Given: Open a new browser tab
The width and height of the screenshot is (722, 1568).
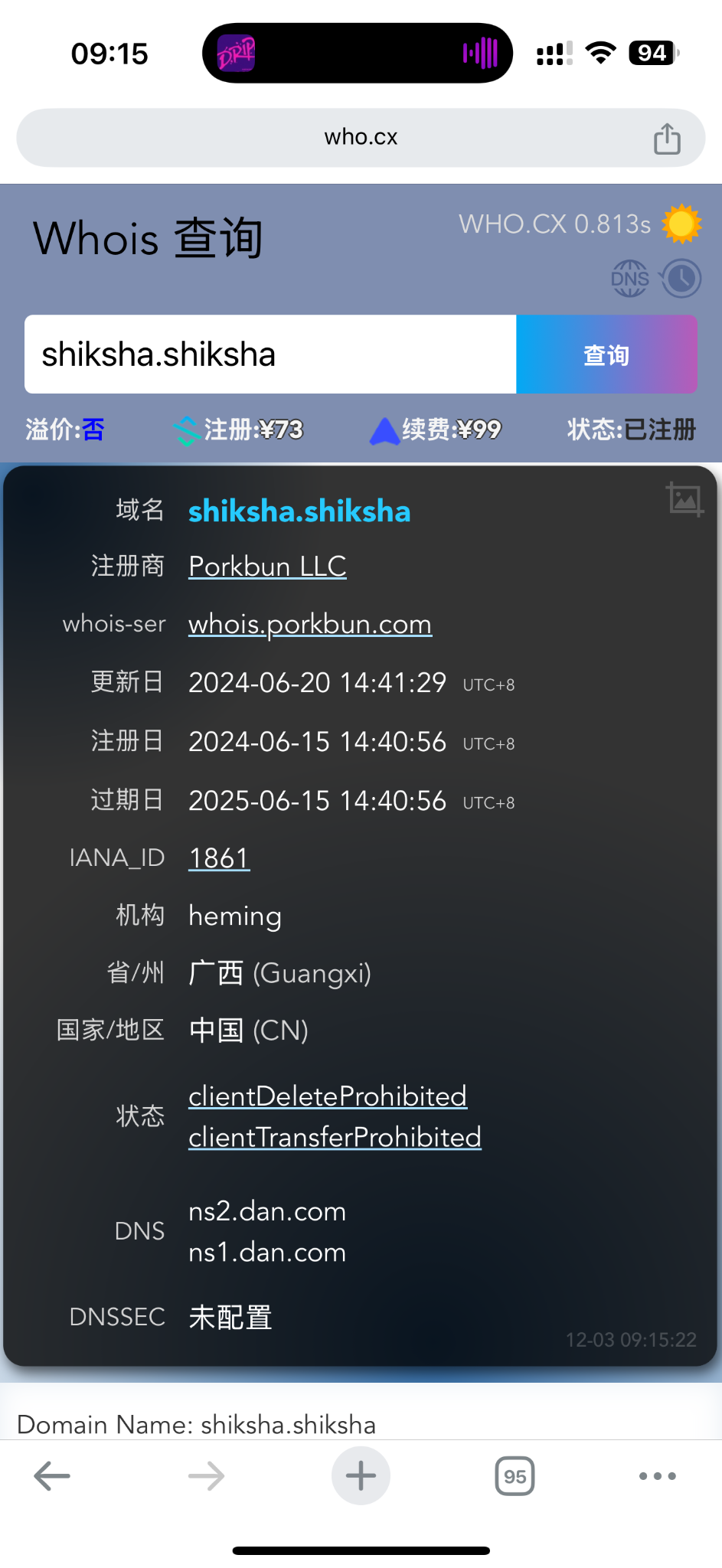Looking at the screenshot, I should click(x=361, y=1475).
